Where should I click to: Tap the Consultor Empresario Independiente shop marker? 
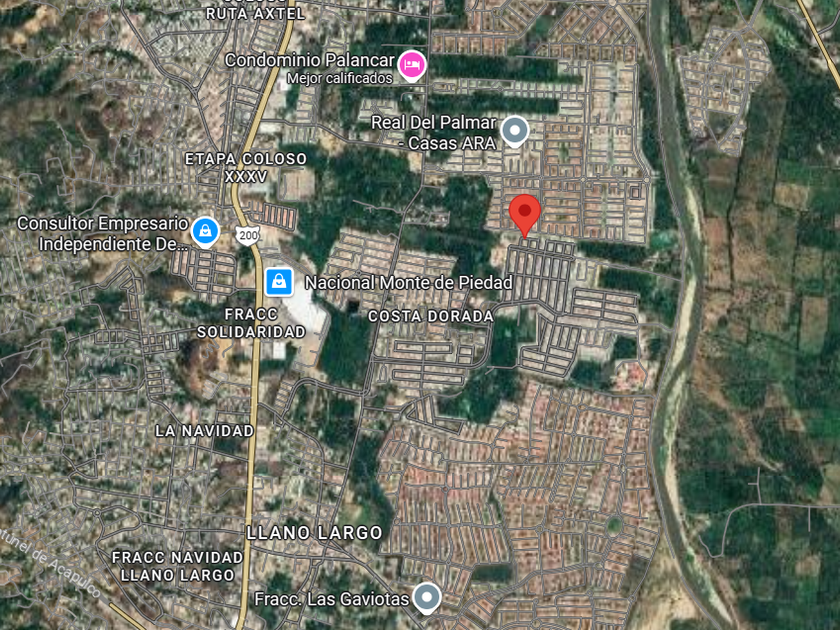pyautogui.click(x=205, y=232)
